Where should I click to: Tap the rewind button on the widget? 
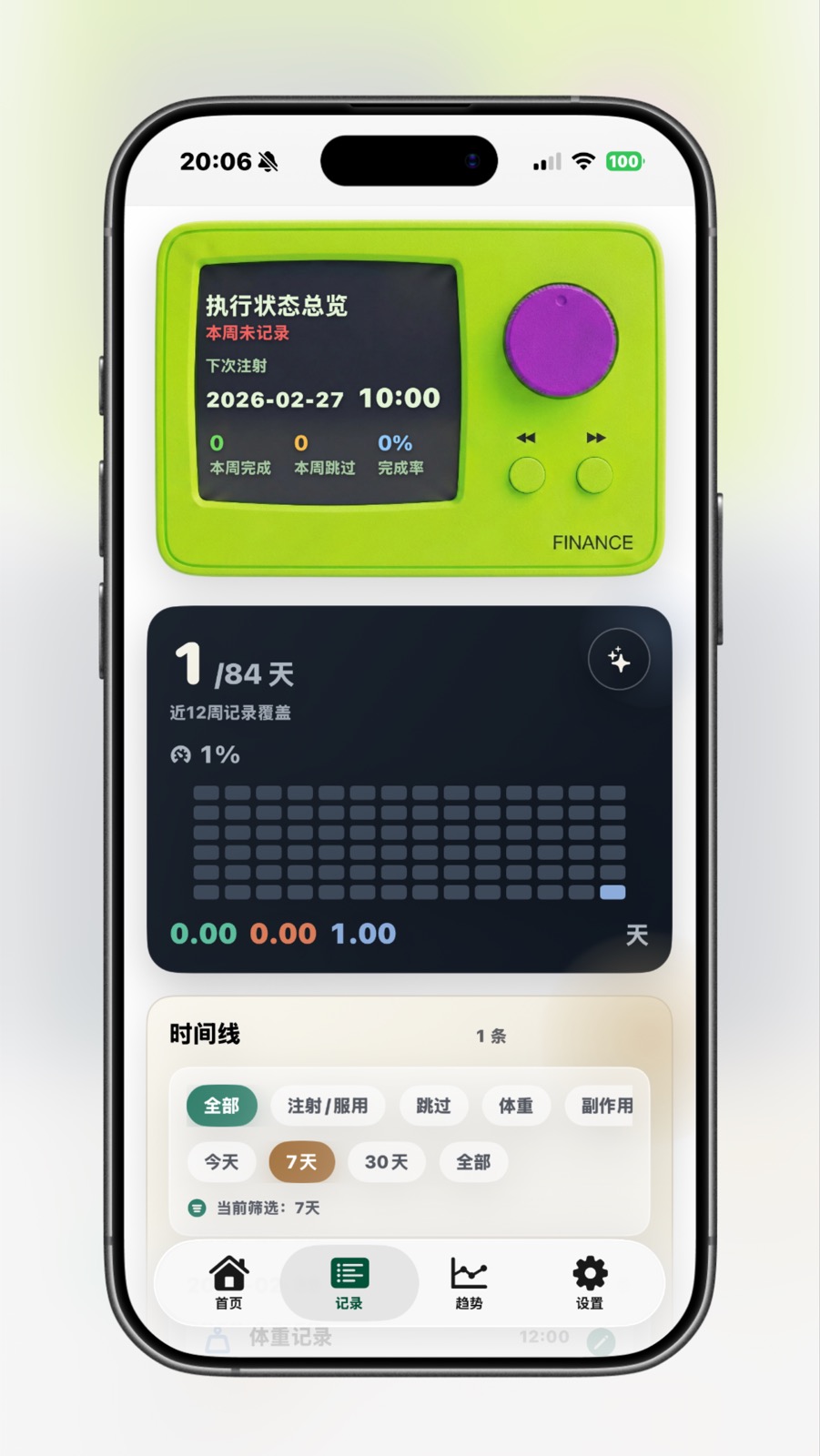click(526, 474)
